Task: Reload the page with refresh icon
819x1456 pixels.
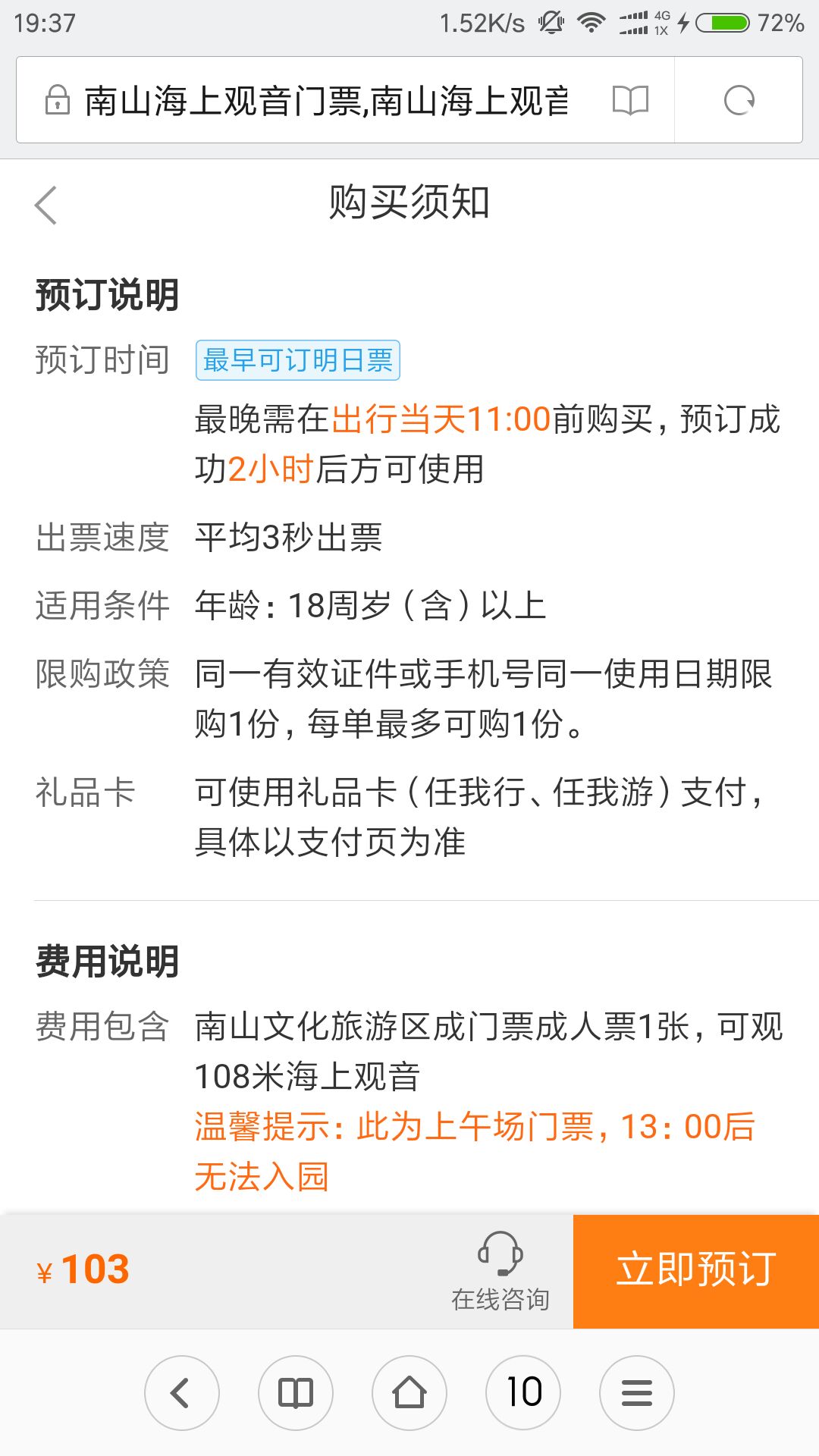Action: [x=739, y=100]
